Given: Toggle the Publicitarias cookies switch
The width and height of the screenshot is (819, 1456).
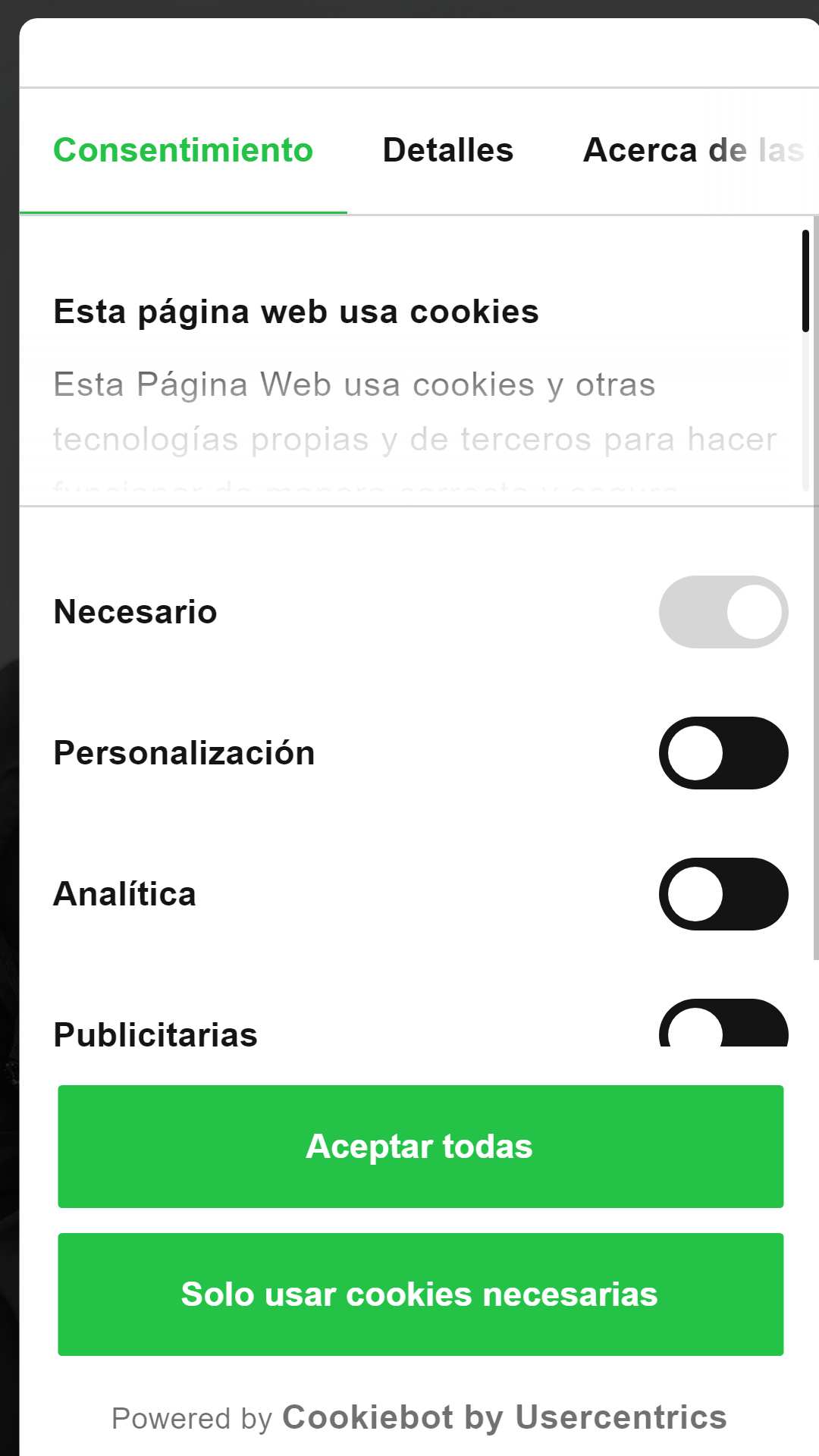Looking at the screenshot, I should (x=723, y=1024).
